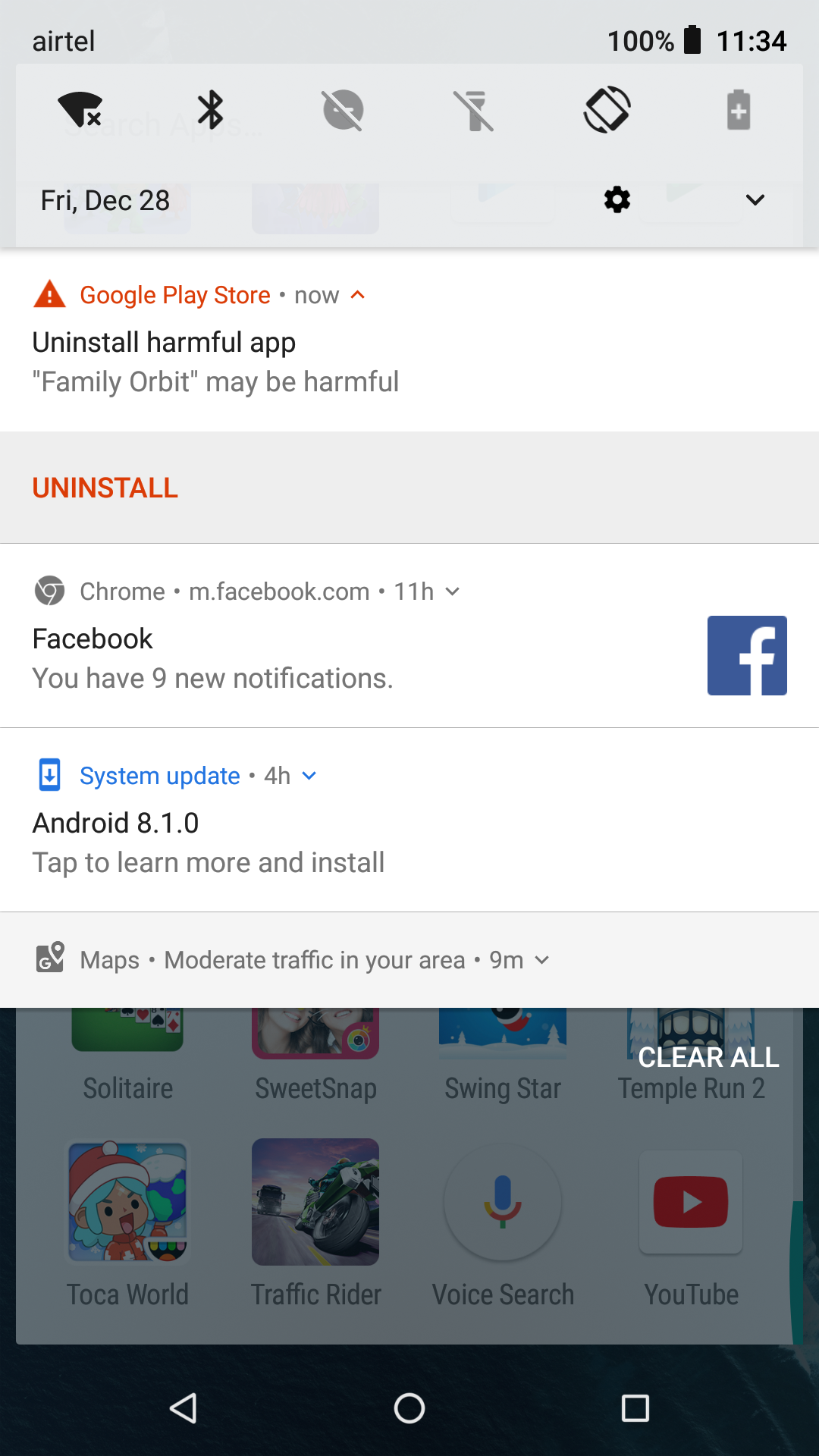Tap UNINSTALL for the harmful app
The image size is (819, 1456).
coord(105,488)
